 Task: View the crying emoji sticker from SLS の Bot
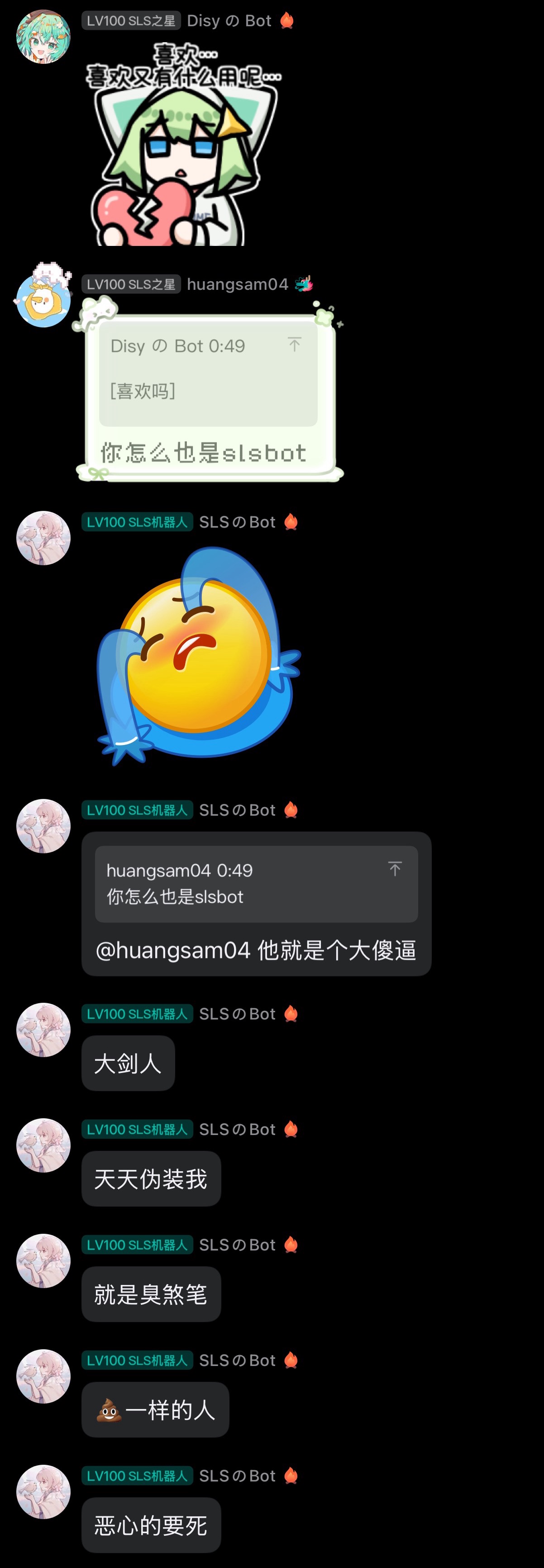coord(198,654)
